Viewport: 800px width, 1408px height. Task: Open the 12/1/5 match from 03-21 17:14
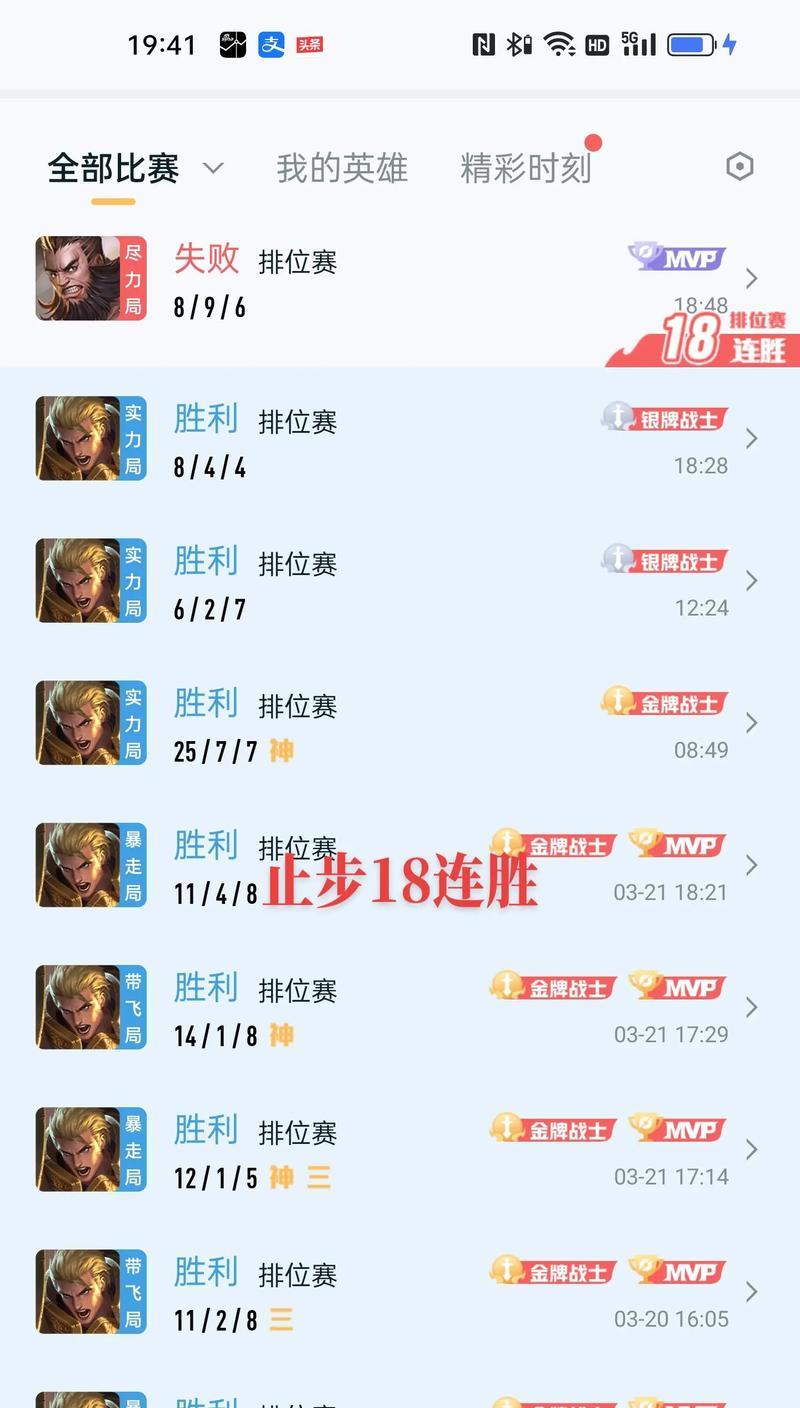tap(400, 1150)
